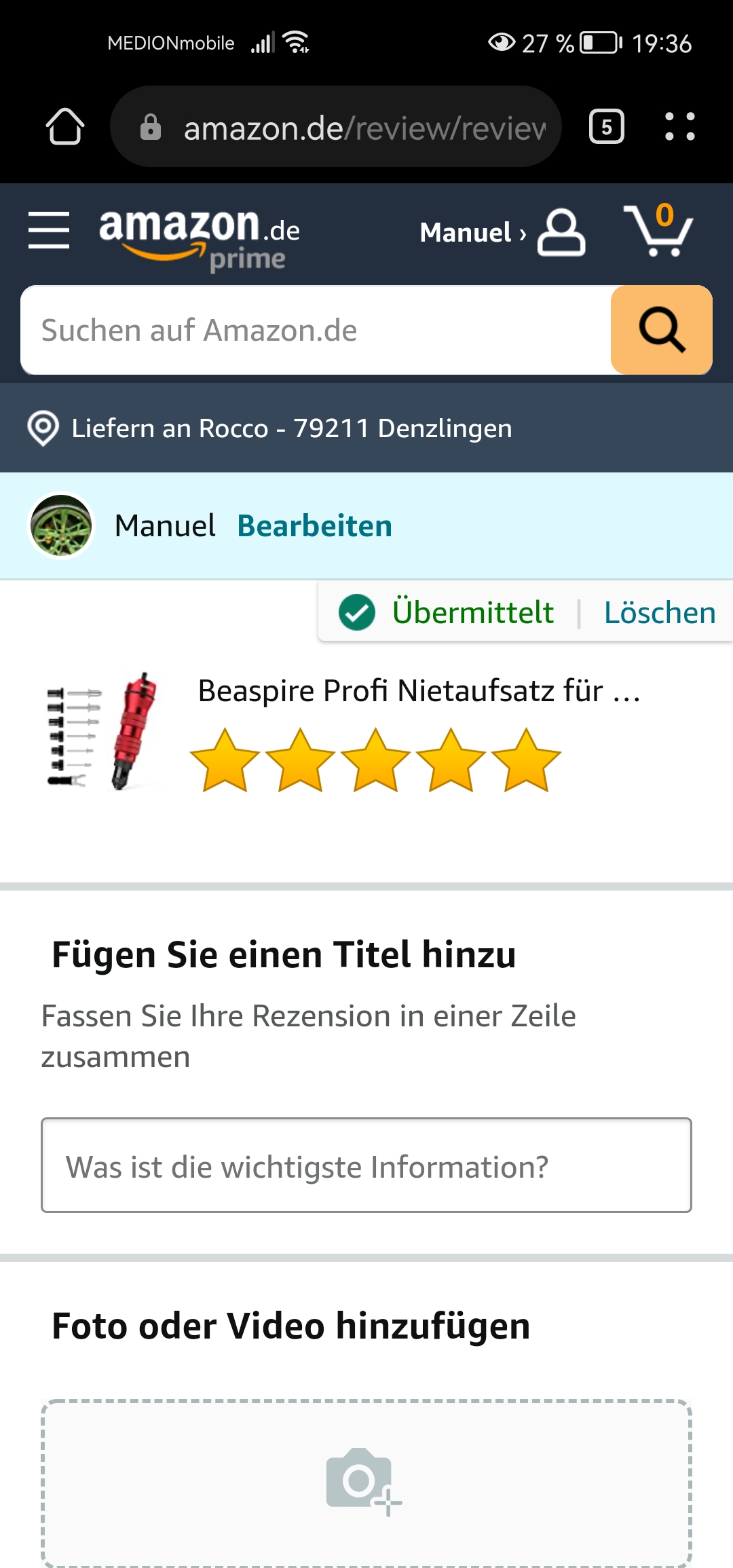
Task: Go to the Amazon.de homepage logo
Action: pyautogui.click(x=199, y=238)
